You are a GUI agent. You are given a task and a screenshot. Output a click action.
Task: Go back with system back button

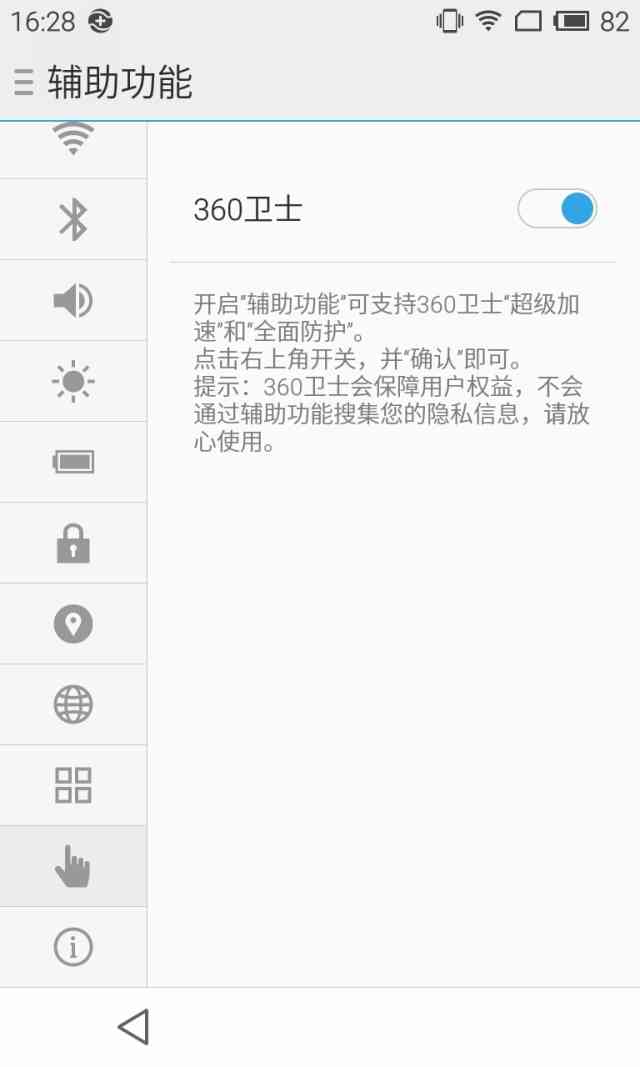pos(133,1027)
